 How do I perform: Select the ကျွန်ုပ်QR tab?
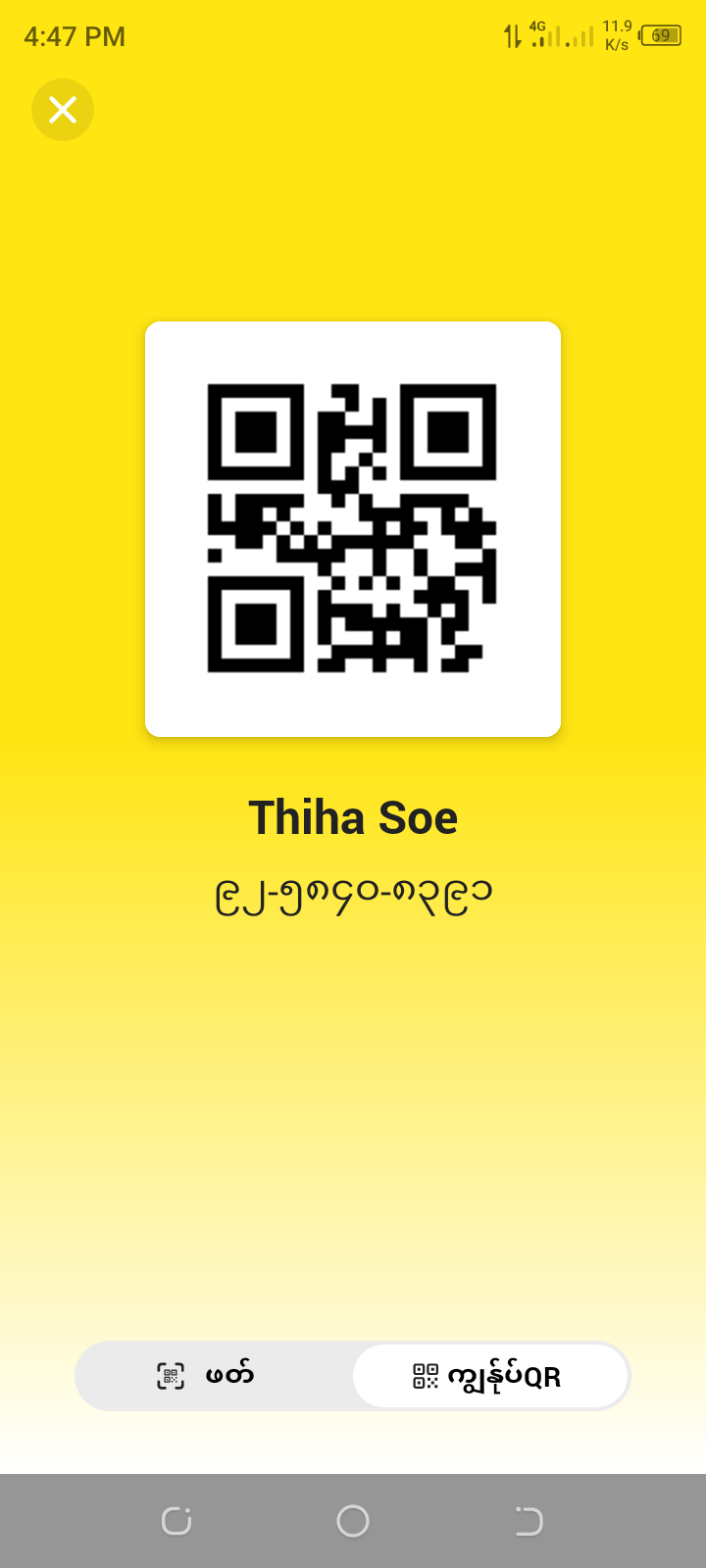(x=490, y=1376)
